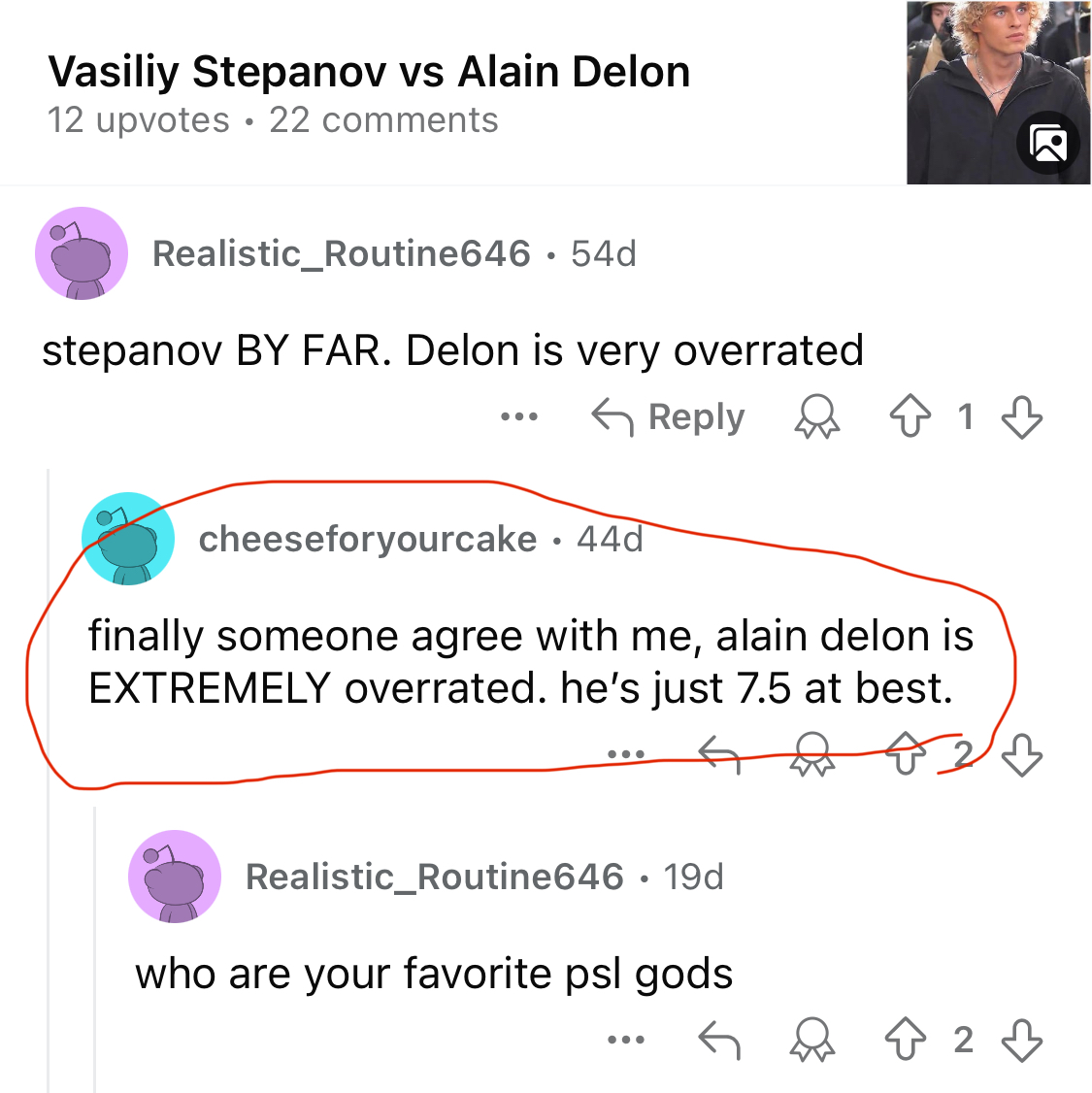Upvote the 'stepanov BY FAR' comment
Screen dimensions: 1092x1093
tap(910, 418)
